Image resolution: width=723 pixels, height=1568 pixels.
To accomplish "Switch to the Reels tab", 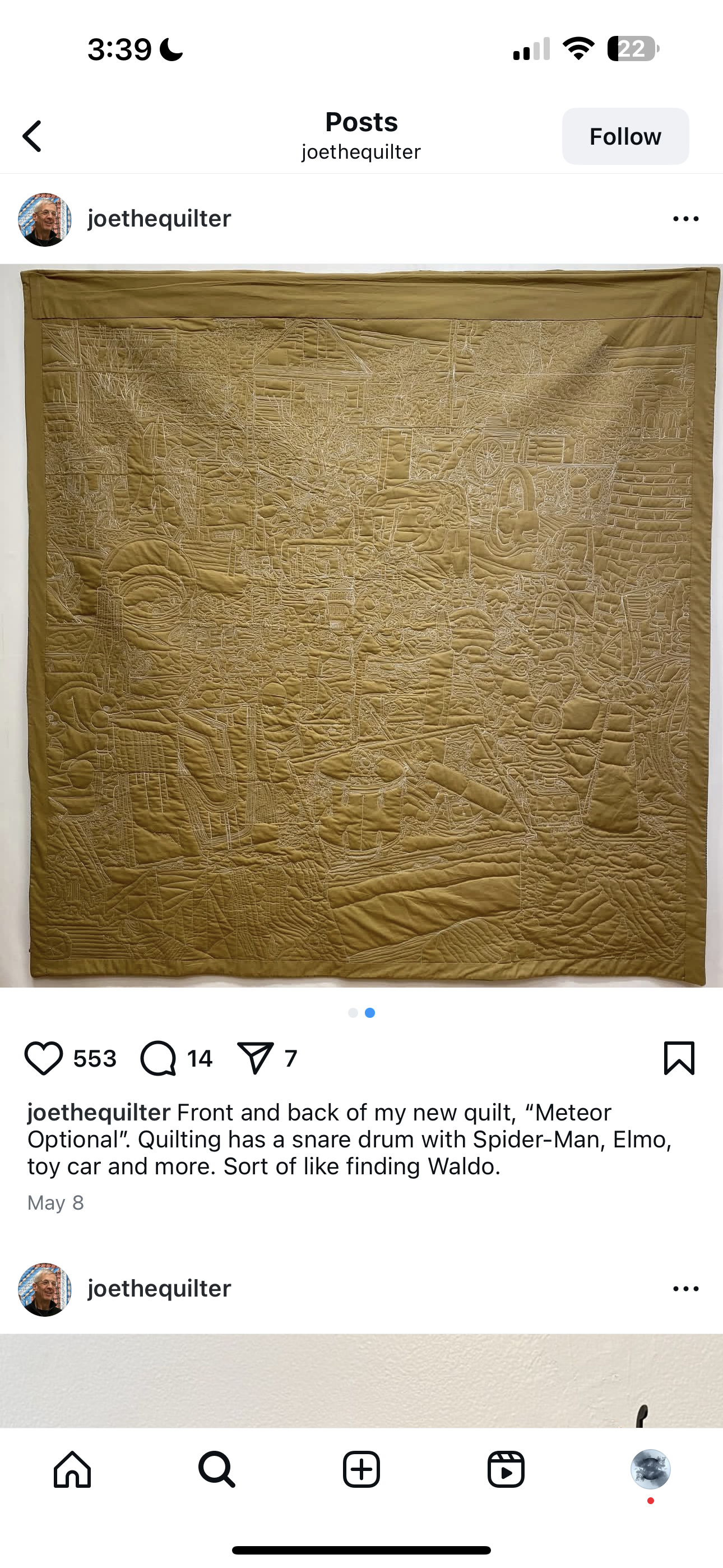I will (x=506, y=1470).
